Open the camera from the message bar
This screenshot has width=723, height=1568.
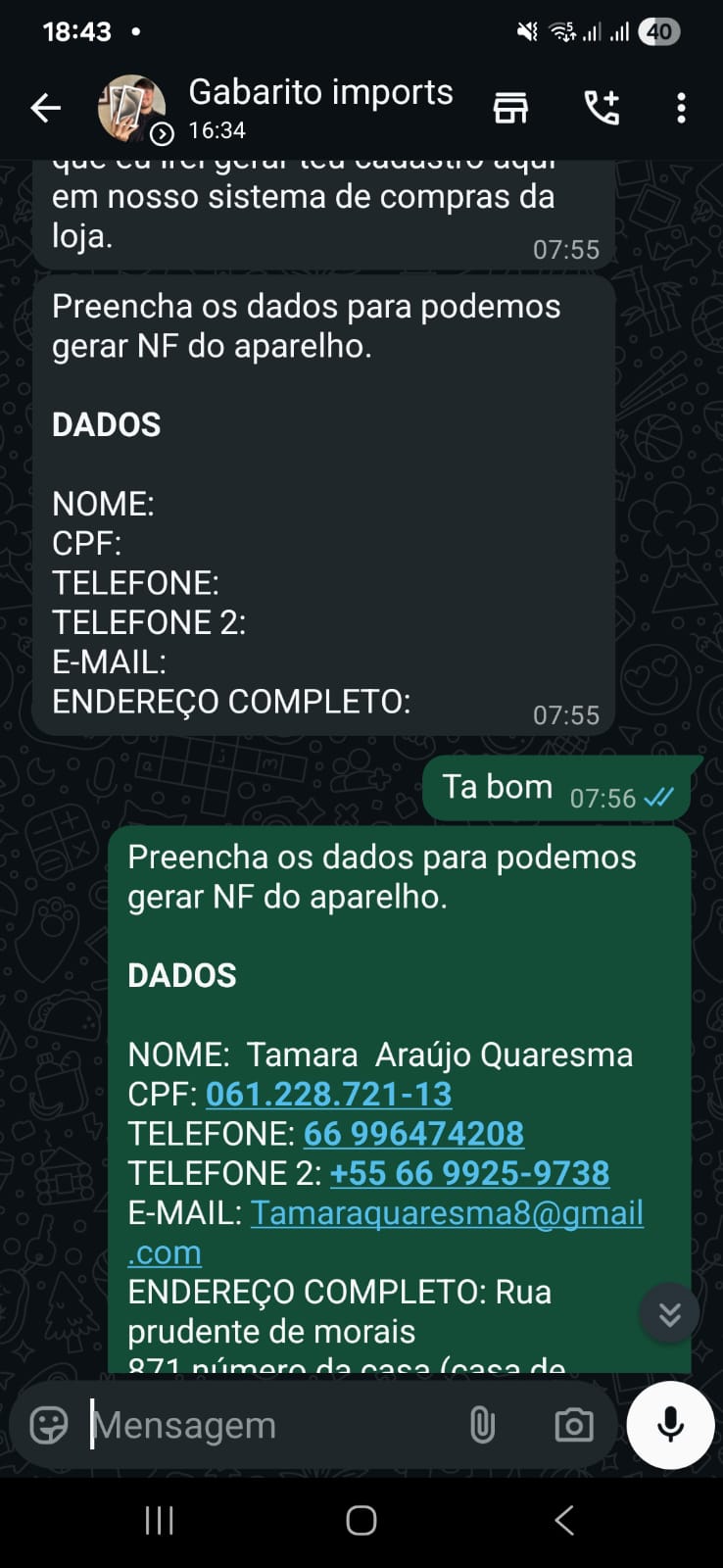coord(574,1425)
